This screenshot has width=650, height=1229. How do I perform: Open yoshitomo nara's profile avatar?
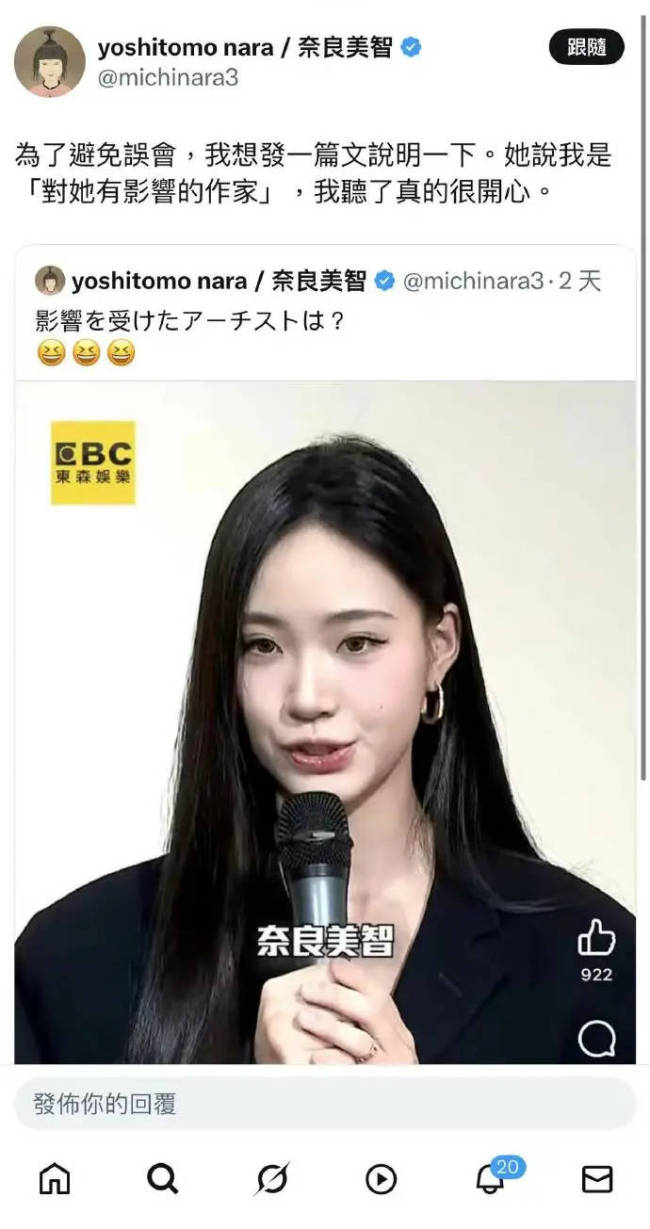(49, 61)
